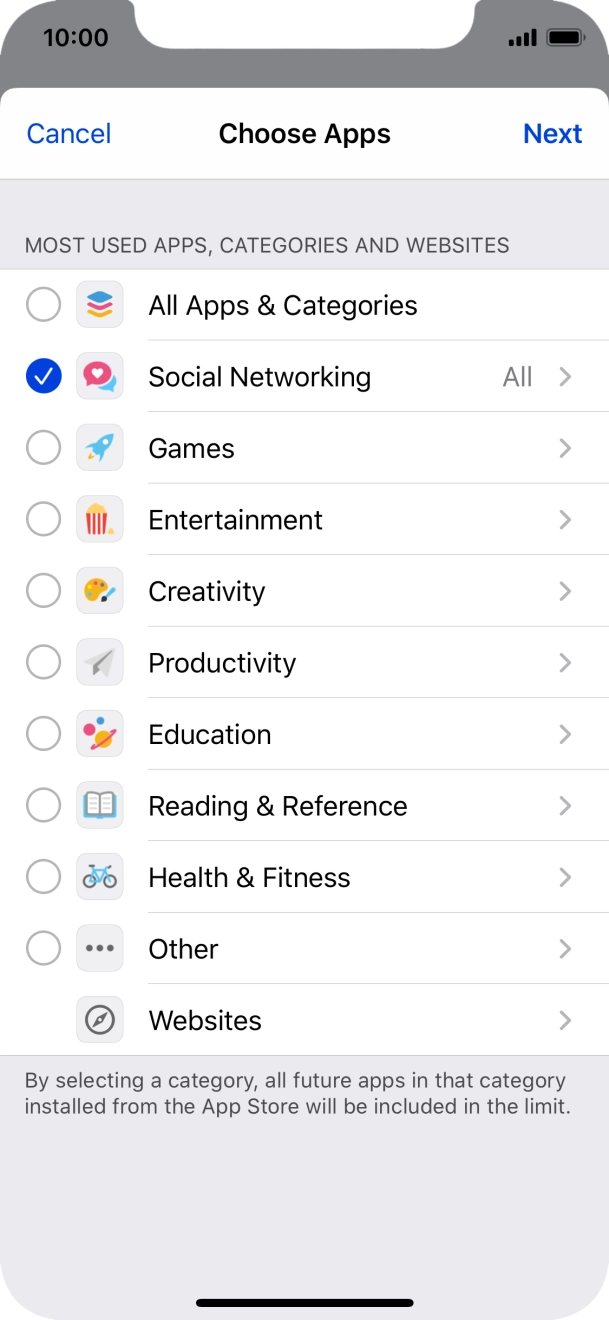Viewport: 609px width, 1320px height.
Task: Mark the Creativity category checkbox
Action: click(x=43, y=591)
